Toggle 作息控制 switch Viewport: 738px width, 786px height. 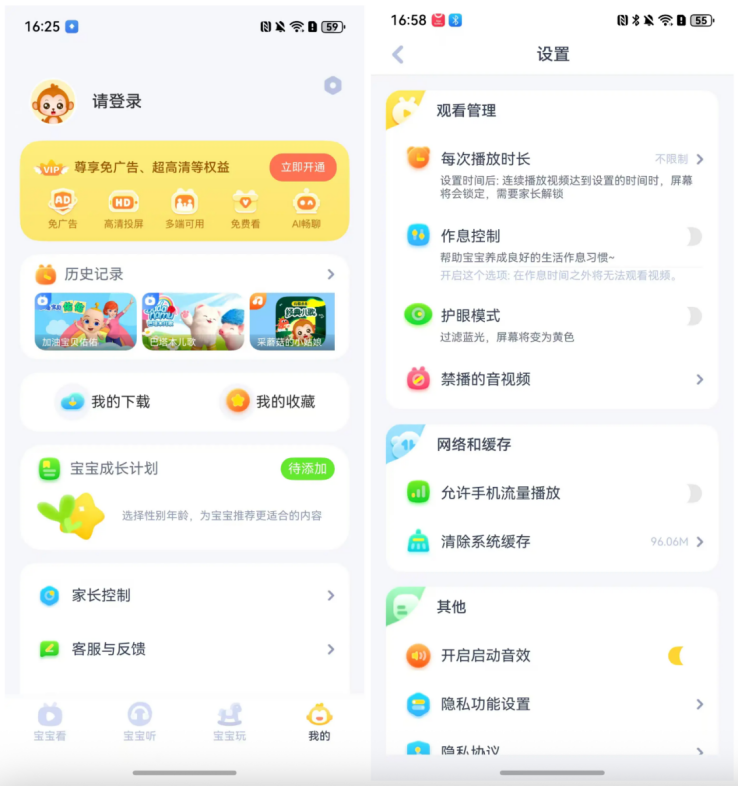tap(690, 237)
